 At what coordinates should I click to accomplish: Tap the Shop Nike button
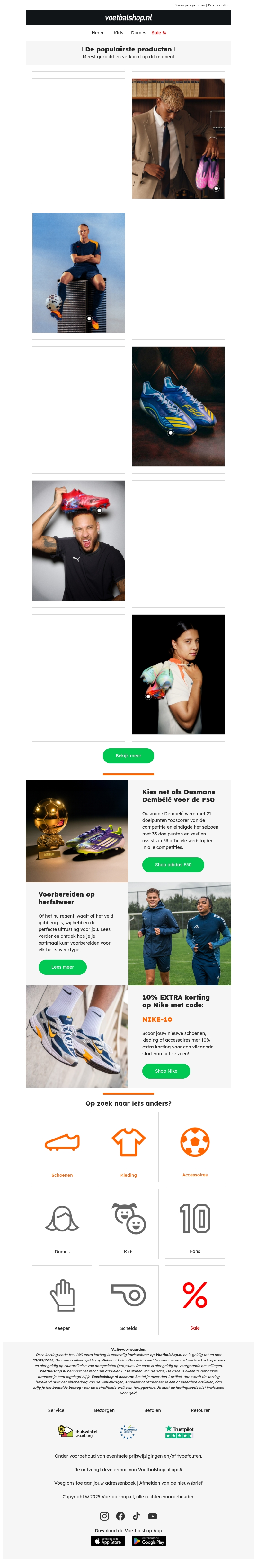coord(166,1071)
